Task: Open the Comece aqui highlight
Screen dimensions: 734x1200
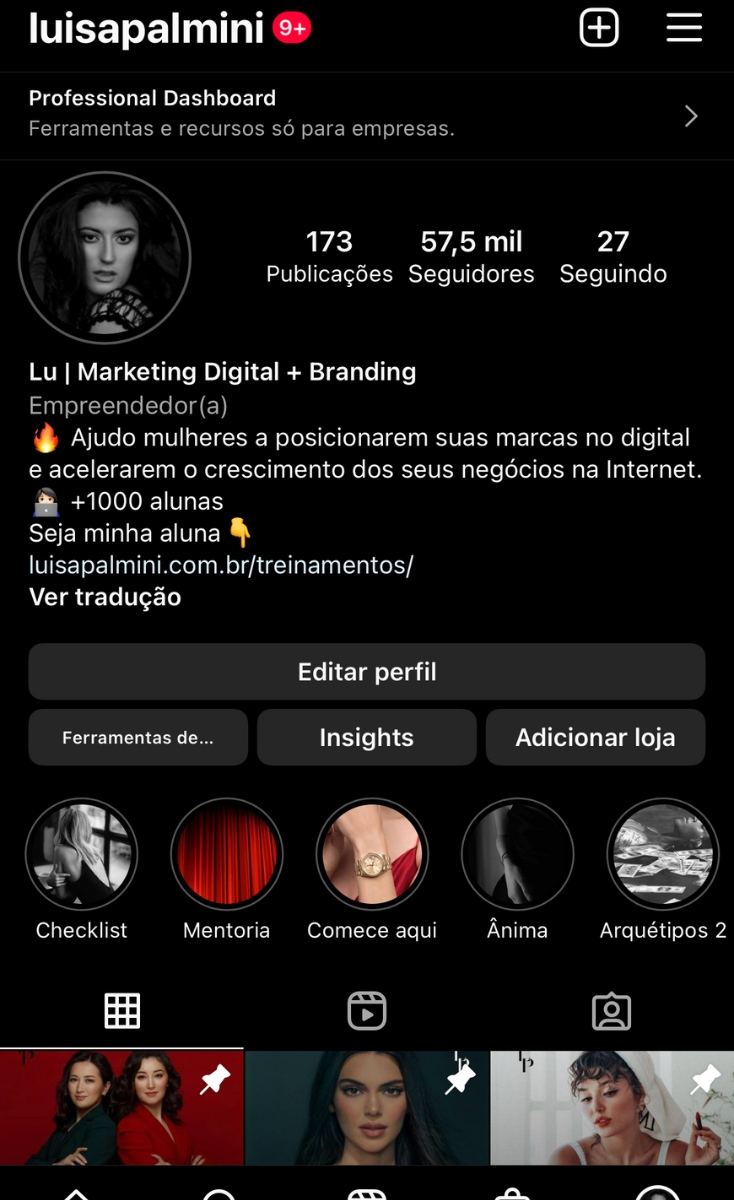Action: pyautogui.click(x=372, y=855)
